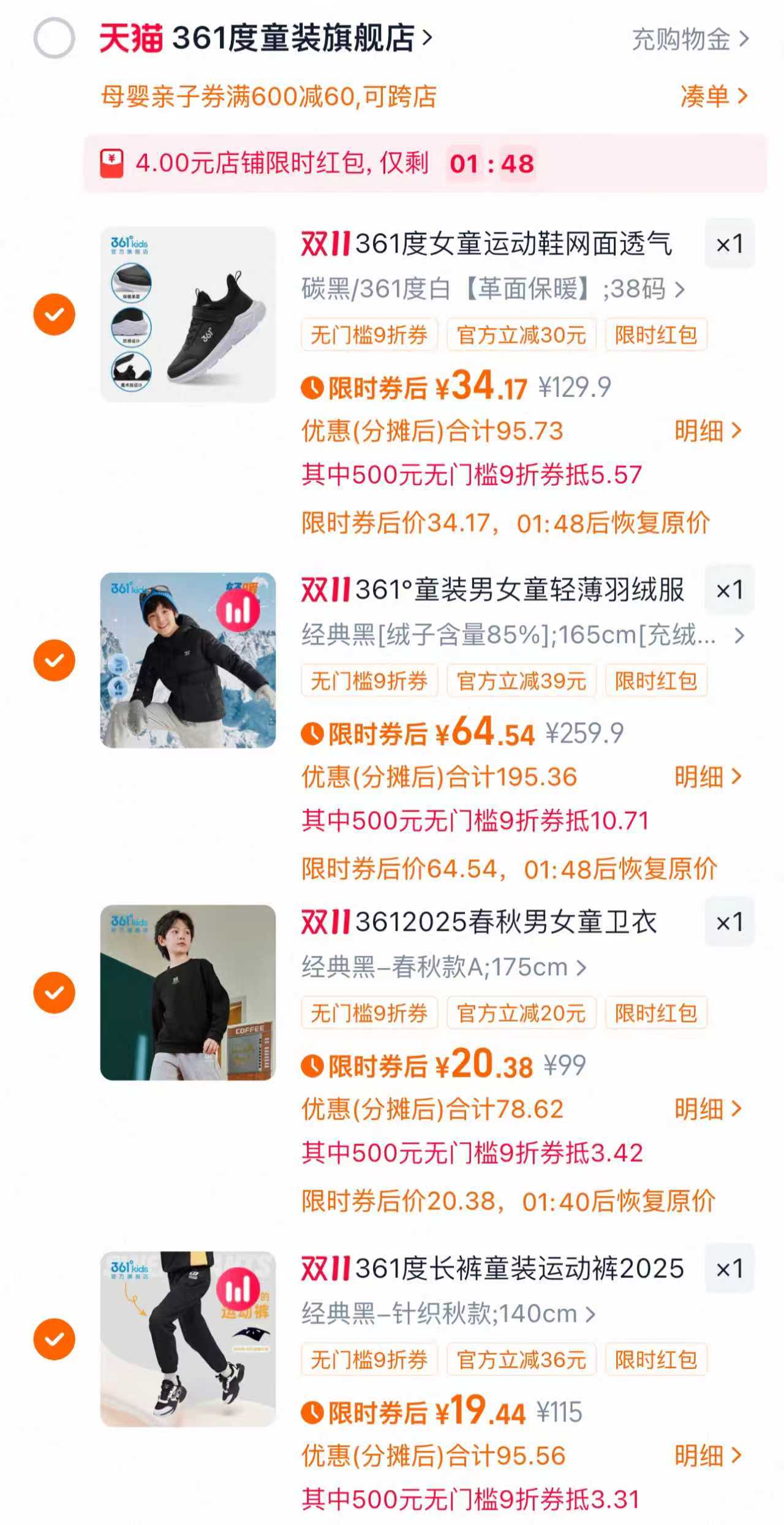Change size option 碳黑/361度白 38码
Image resolution: width=784 pixels, height=1525 pixels.
click(492, 289)
